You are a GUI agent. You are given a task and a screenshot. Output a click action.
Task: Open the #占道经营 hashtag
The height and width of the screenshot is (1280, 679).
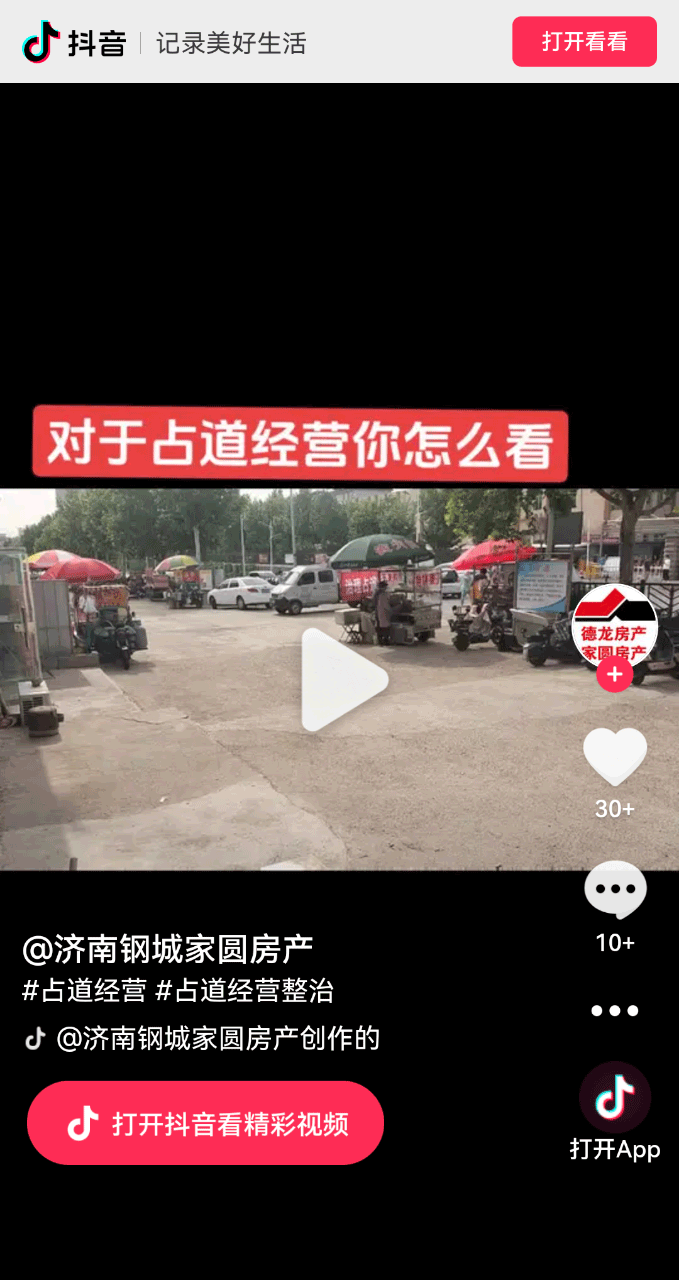click(x=84, y=991)
